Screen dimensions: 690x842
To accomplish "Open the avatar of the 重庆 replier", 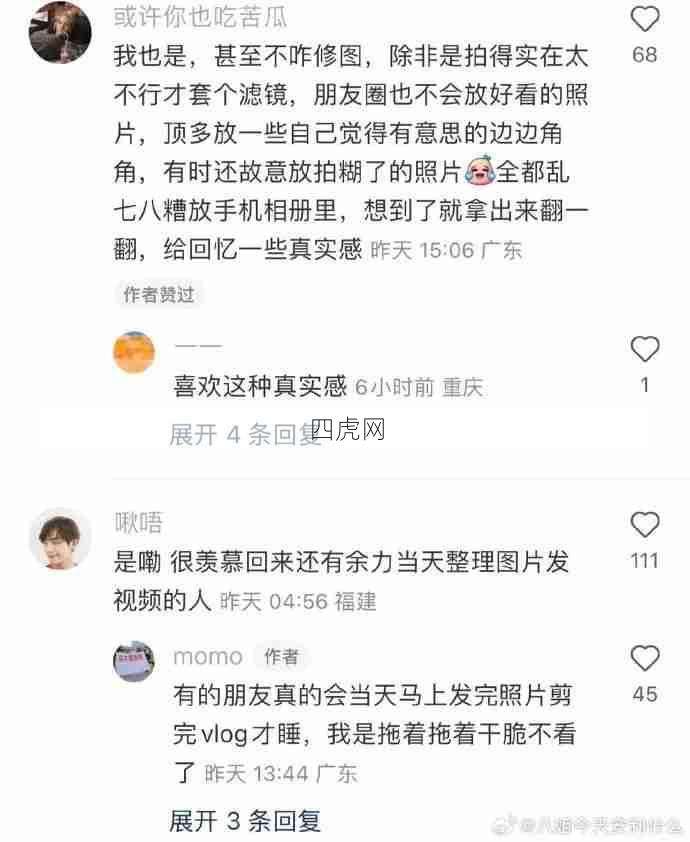I will (133, 352).
